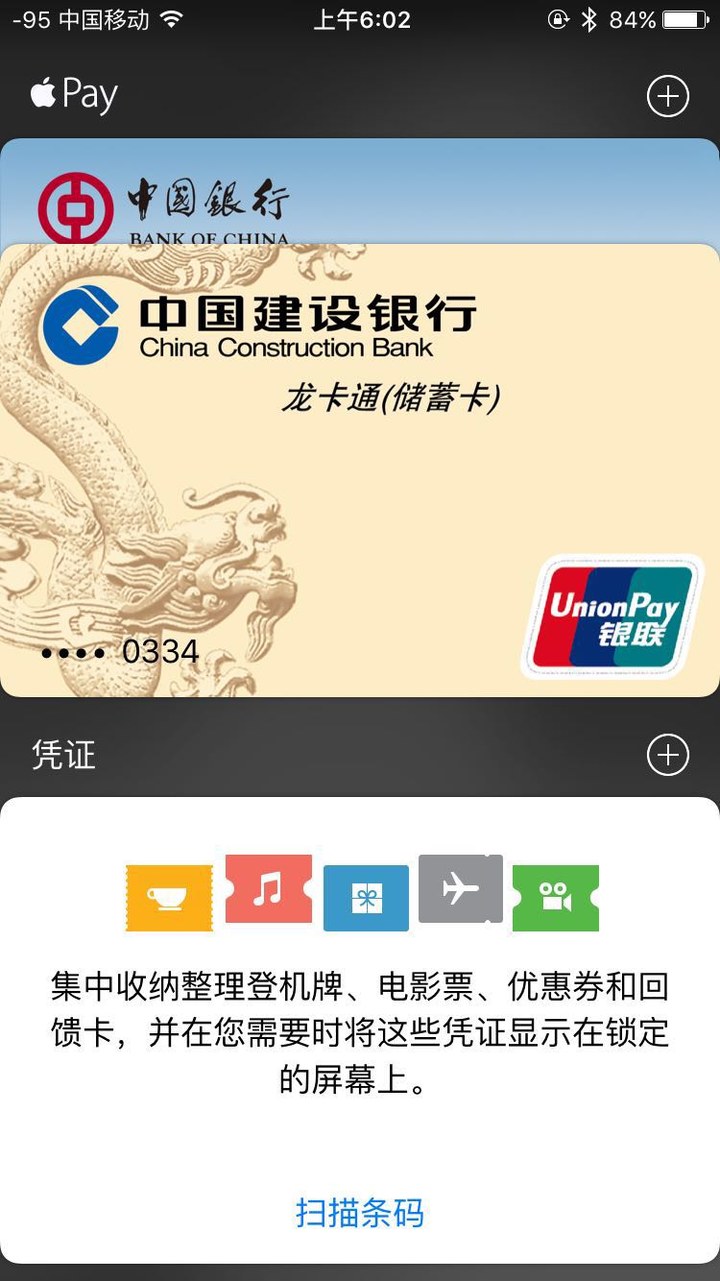The width and height of the screenshot is (720, 1281).
Task: Add a new card to Apple Pay
Action: coord(668,97)
